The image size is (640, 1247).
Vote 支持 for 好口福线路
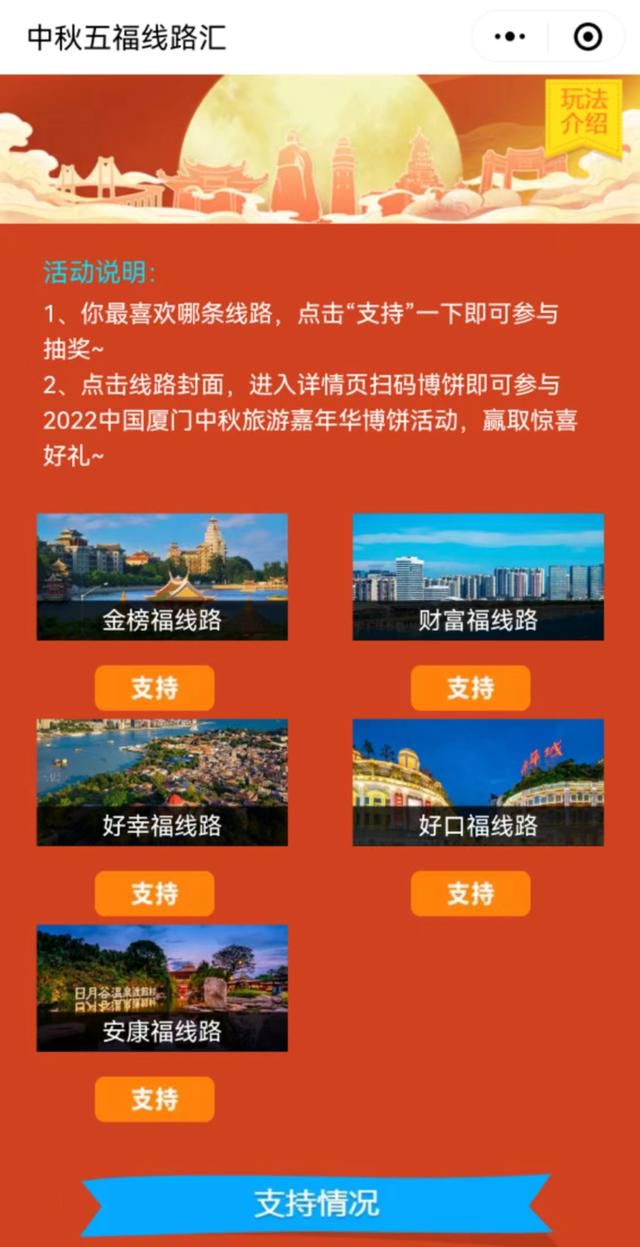(x=470, y=894)
